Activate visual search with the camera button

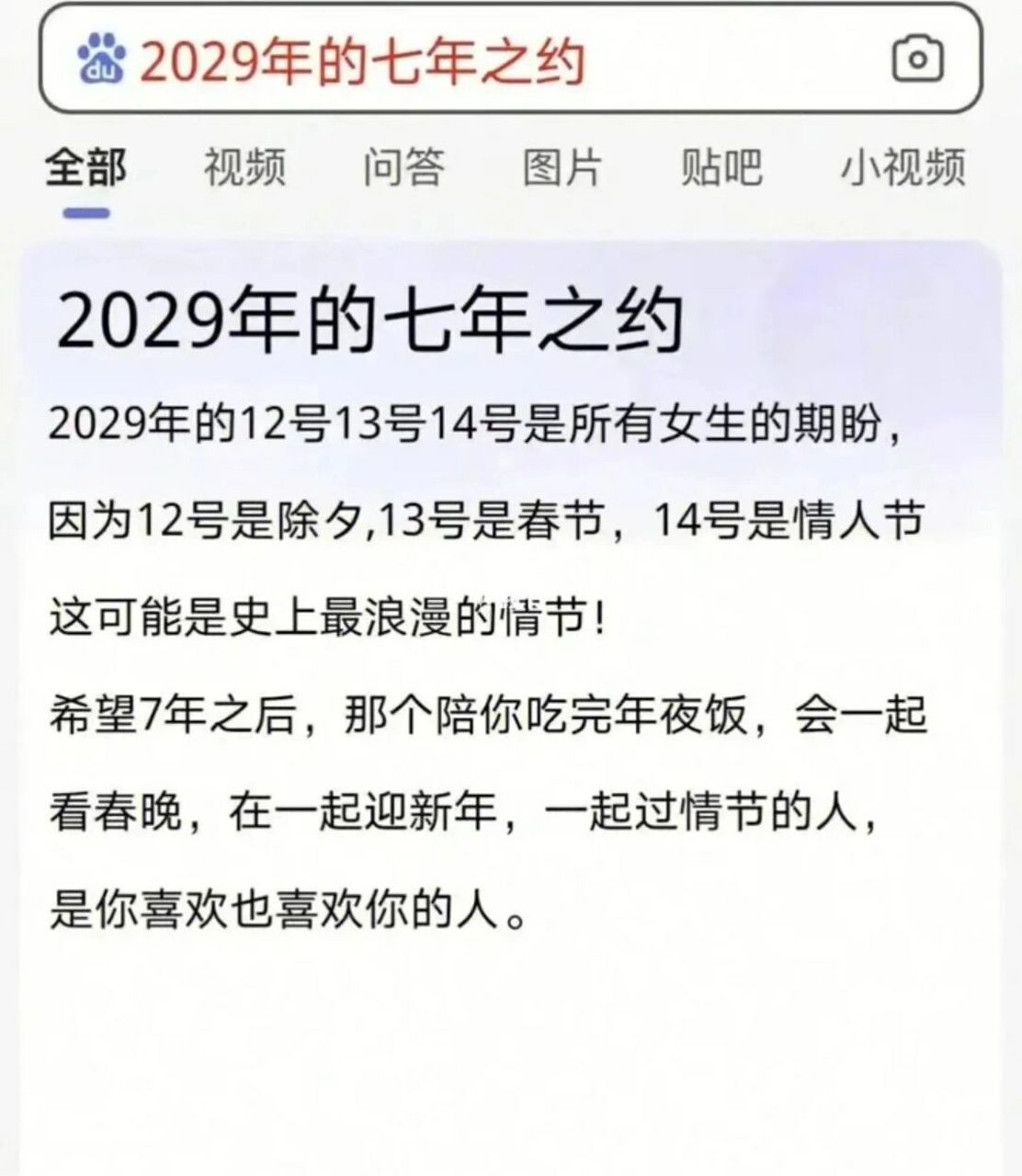(916, 60)
